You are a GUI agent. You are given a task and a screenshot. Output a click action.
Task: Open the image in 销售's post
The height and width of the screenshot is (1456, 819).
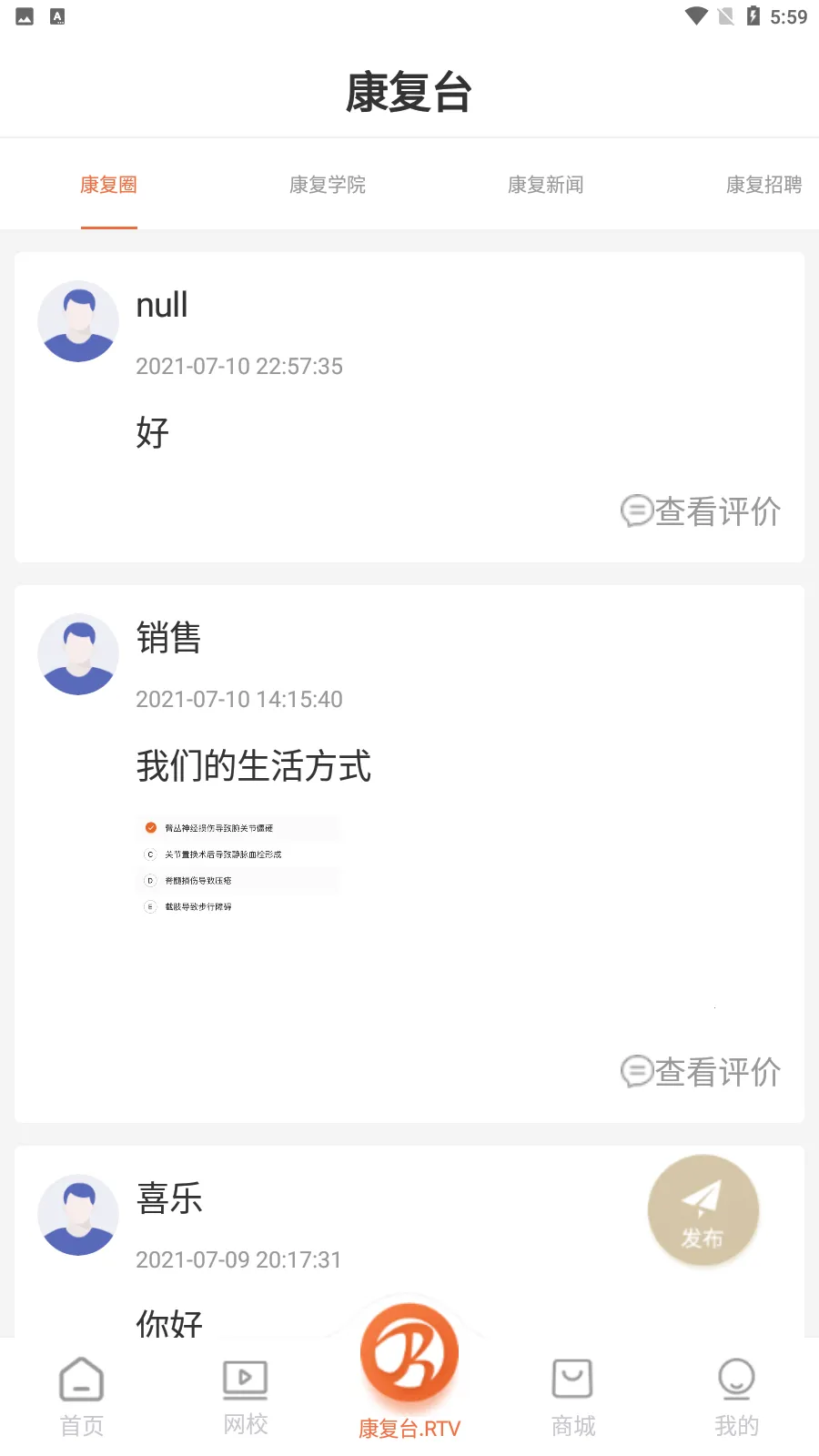pos(238,866)
